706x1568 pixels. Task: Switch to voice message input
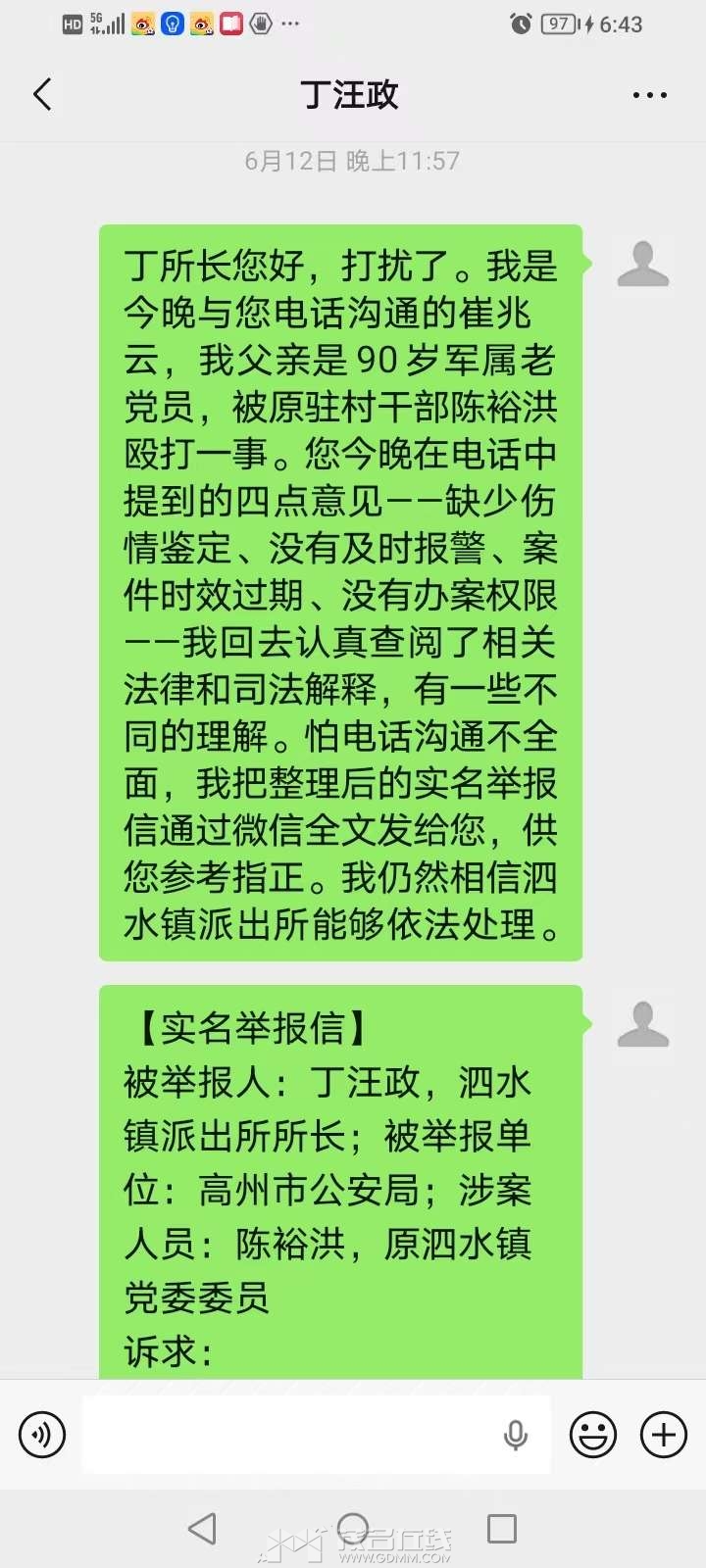(x=42, y=1436)
